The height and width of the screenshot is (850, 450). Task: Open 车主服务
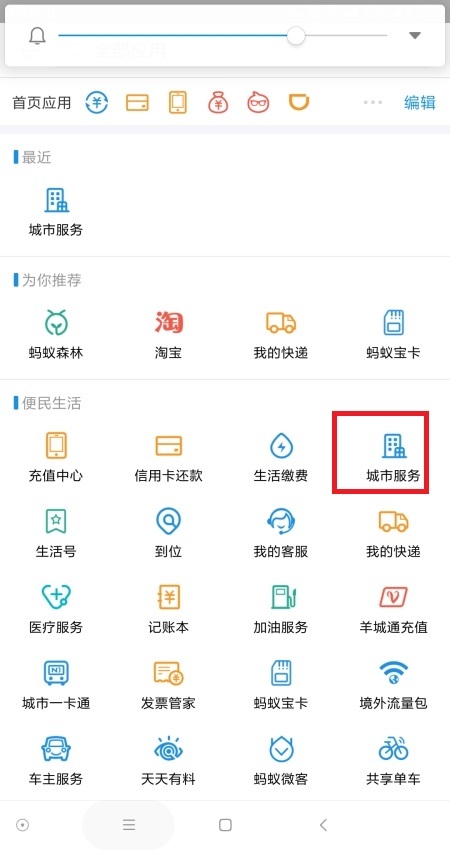click(x=56, y=761)
